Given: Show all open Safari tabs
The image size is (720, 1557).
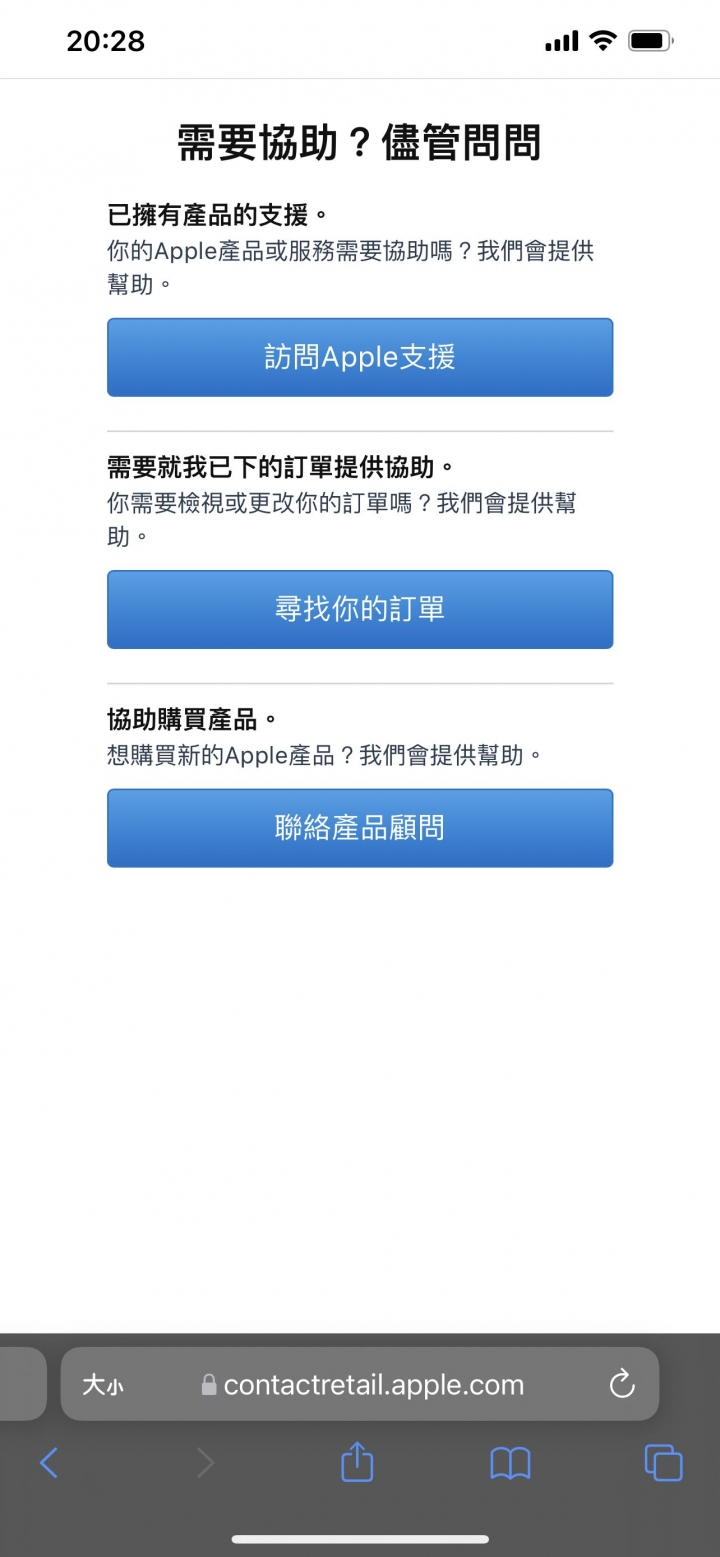Looking at the screenshot, I should [x=663, y=1464].
